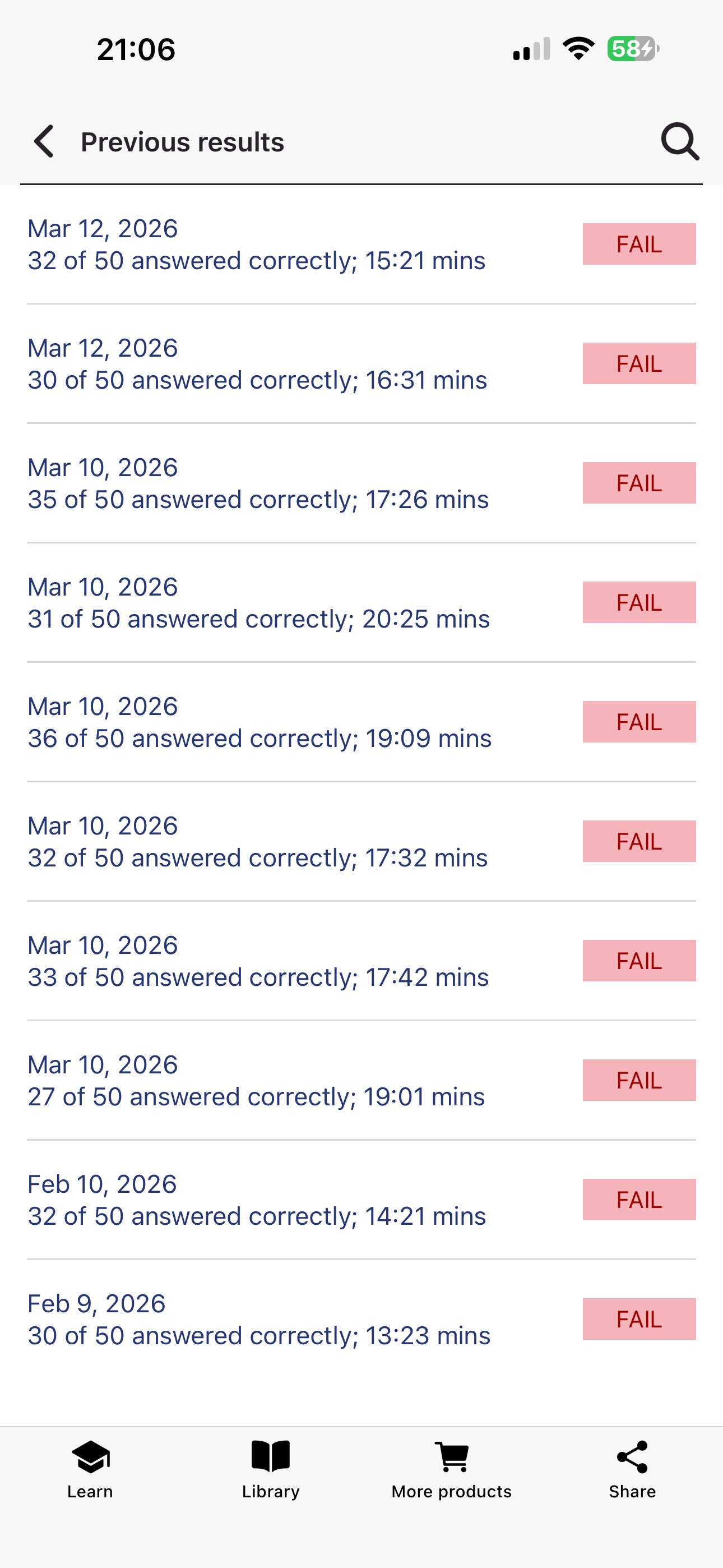Open the search magnifier icon
This screenshot has width=723, height=1568.
point(679,142)
